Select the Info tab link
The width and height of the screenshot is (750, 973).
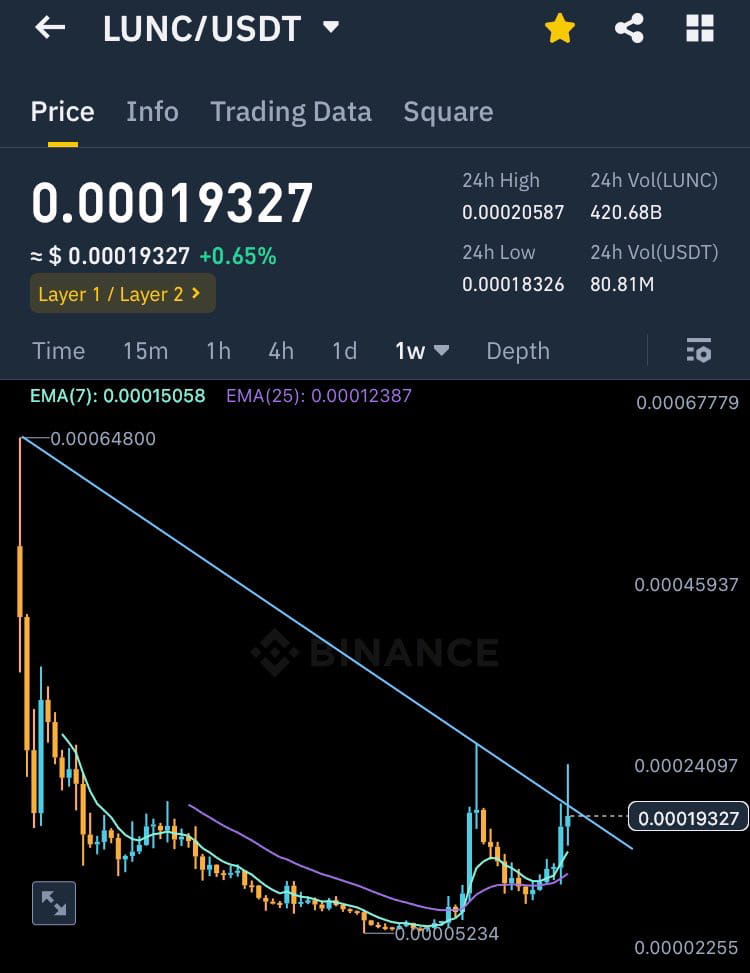coord(152,112)
